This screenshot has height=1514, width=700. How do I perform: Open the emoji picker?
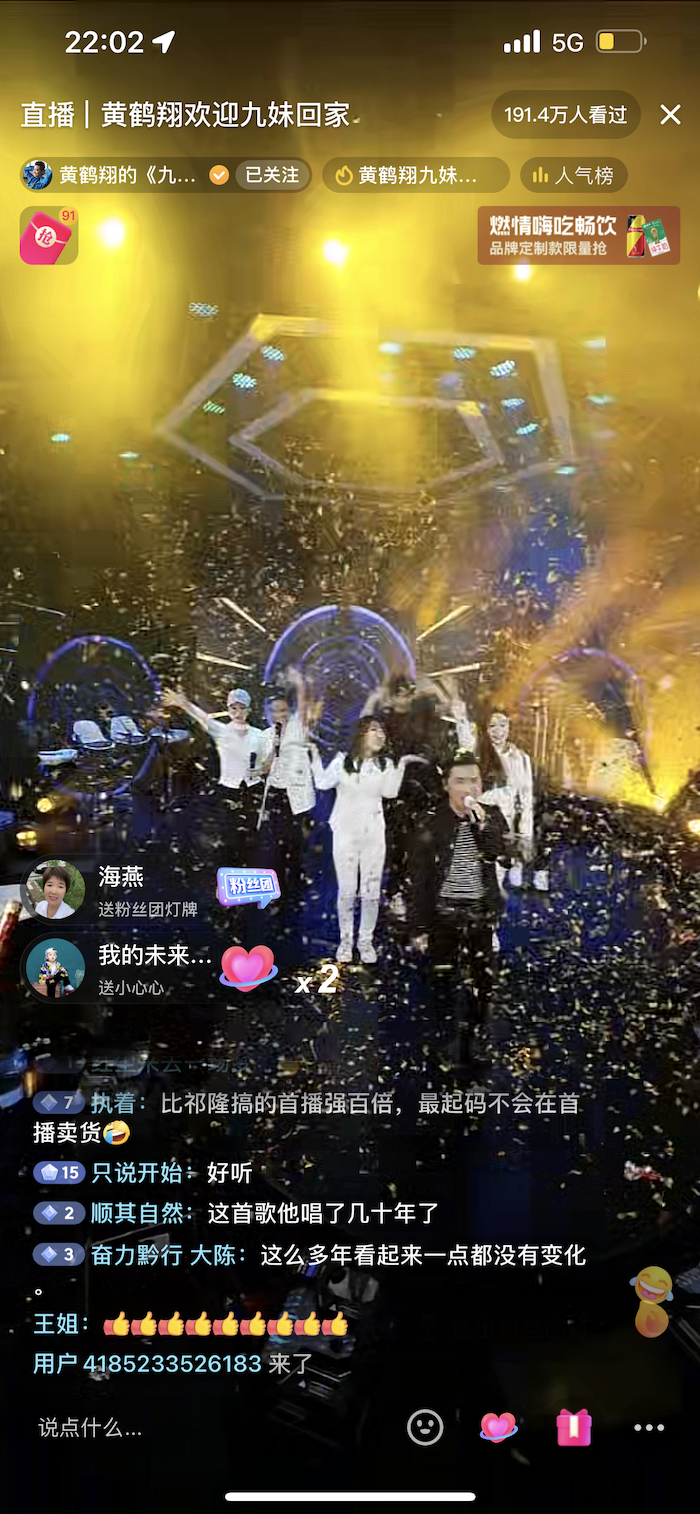click(425, 1427)
